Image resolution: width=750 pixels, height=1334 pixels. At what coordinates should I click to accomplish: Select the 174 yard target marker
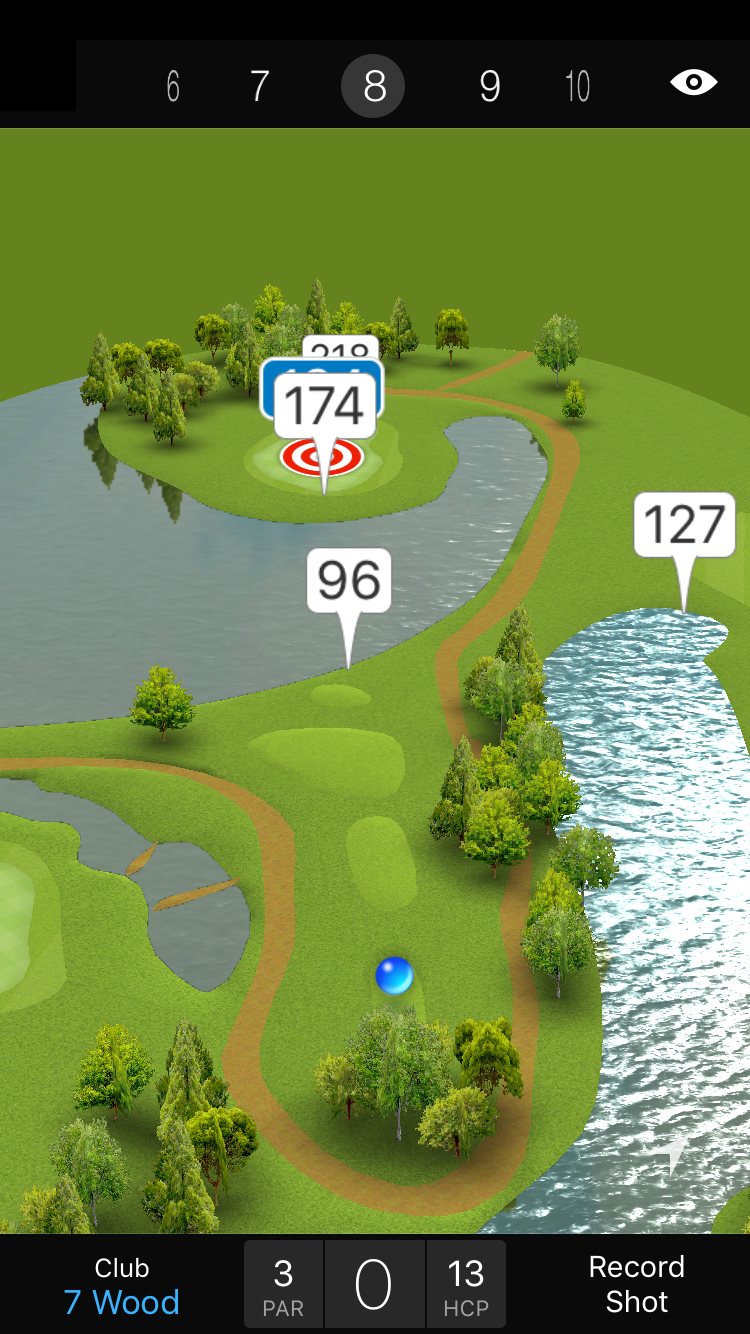pyautogui.click(x=325, y=407)
